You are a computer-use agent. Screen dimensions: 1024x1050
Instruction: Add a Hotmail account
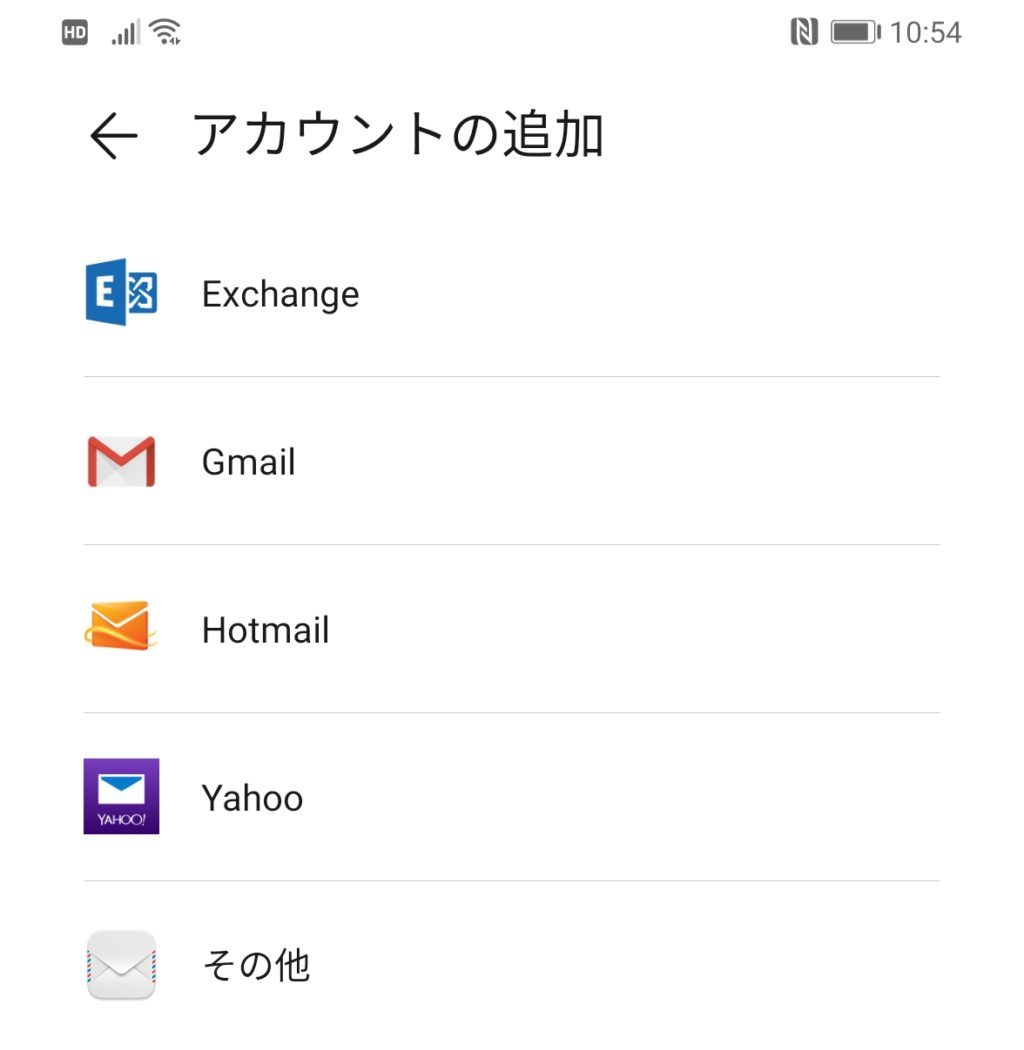click(x=265, y=630)
